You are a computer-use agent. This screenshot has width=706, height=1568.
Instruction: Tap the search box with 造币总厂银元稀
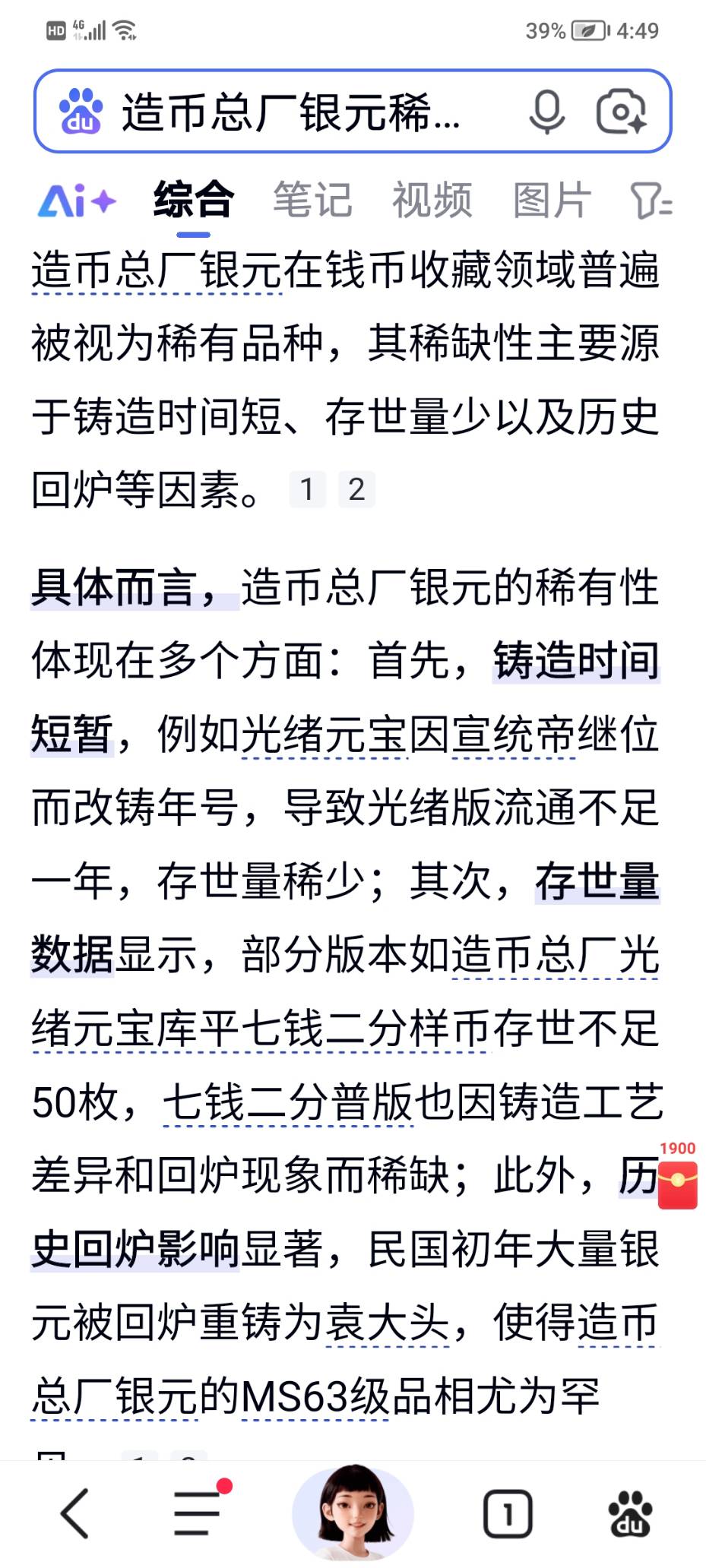coord(289,112)
